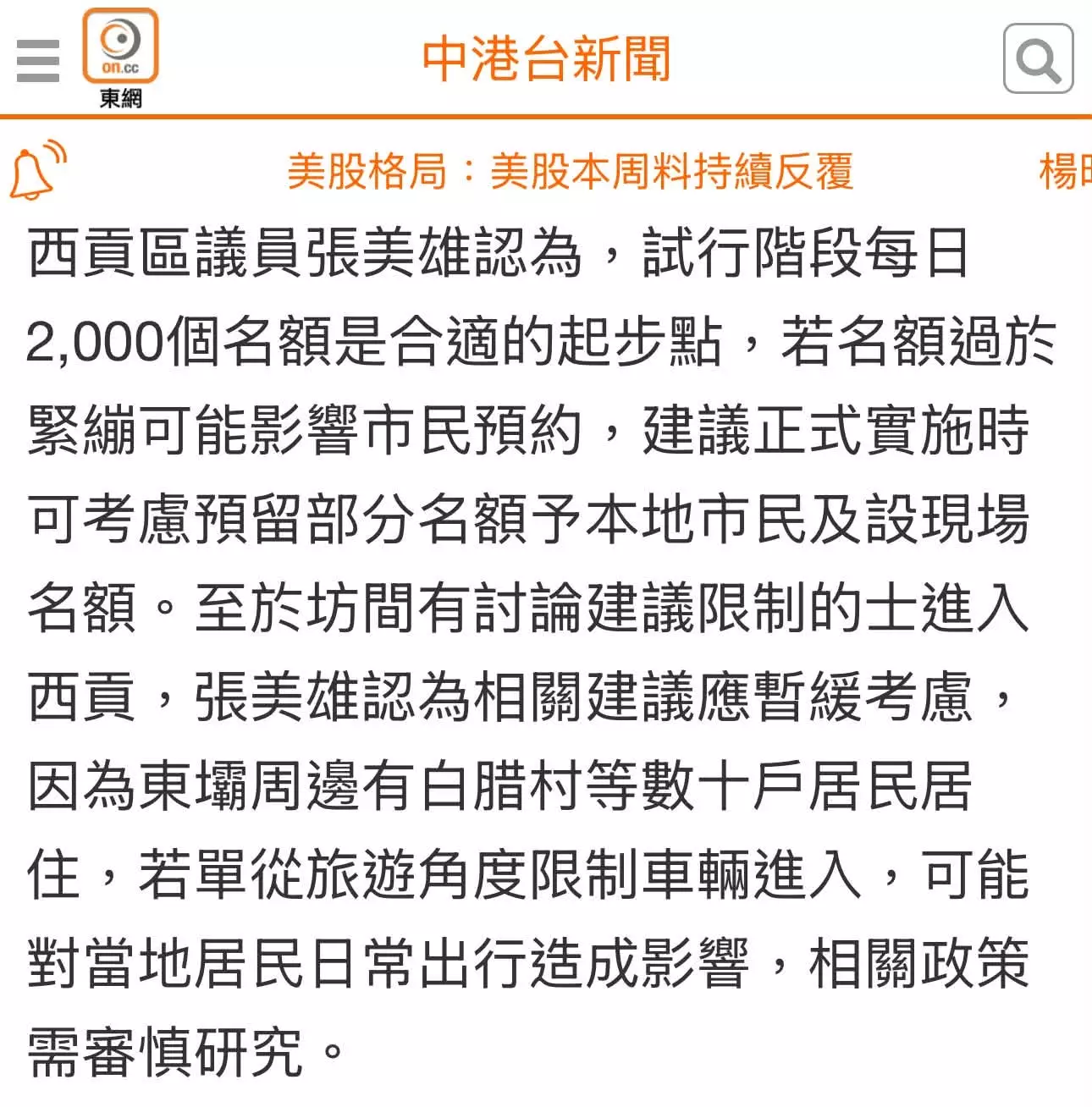Screen dimensions: 1092x1107
Task: Tap the on.cc 東網 home logo
Action: (x=120, y=58)
